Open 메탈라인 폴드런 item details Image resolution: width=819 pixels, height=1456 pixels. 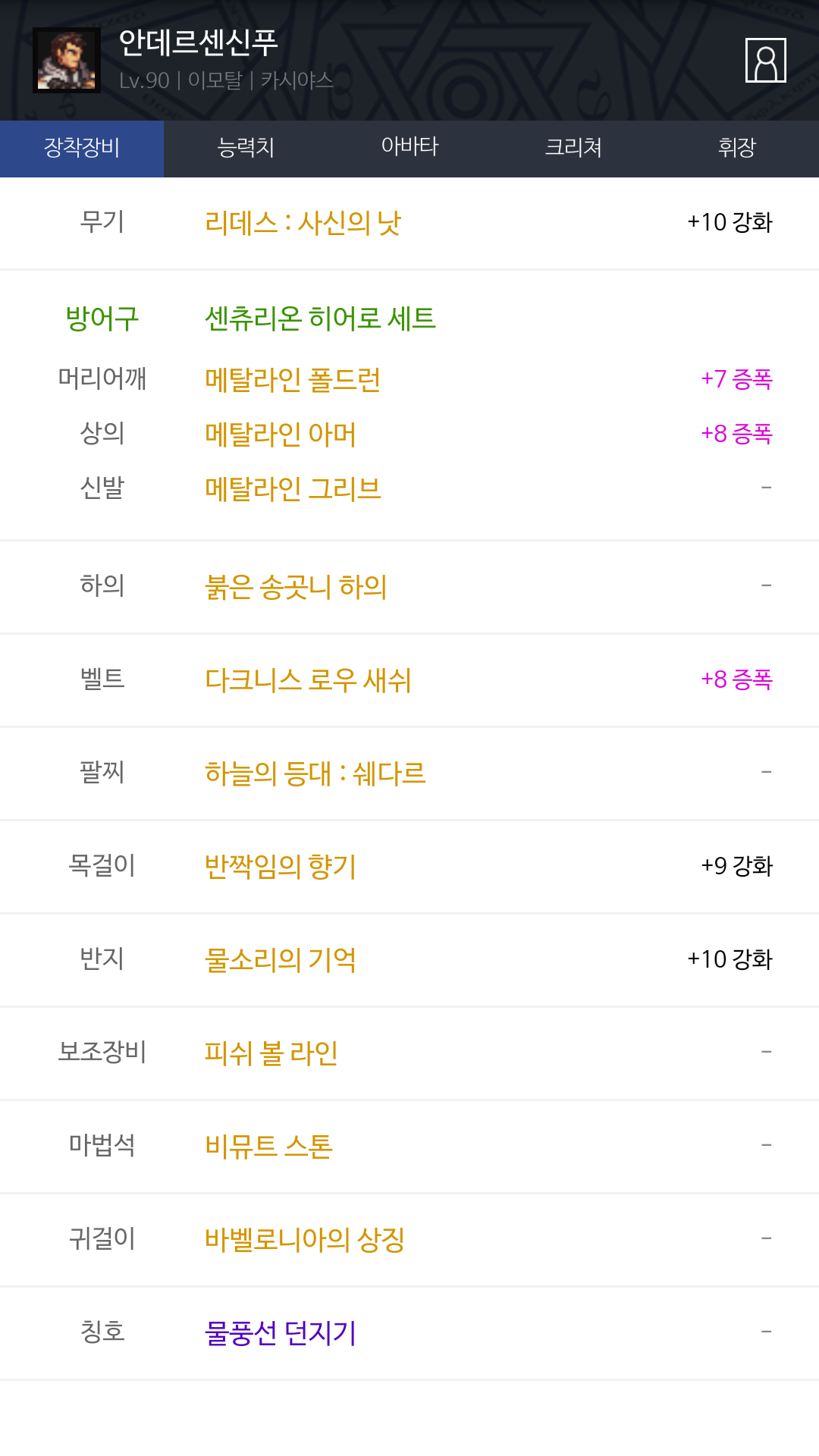point(293,379)
